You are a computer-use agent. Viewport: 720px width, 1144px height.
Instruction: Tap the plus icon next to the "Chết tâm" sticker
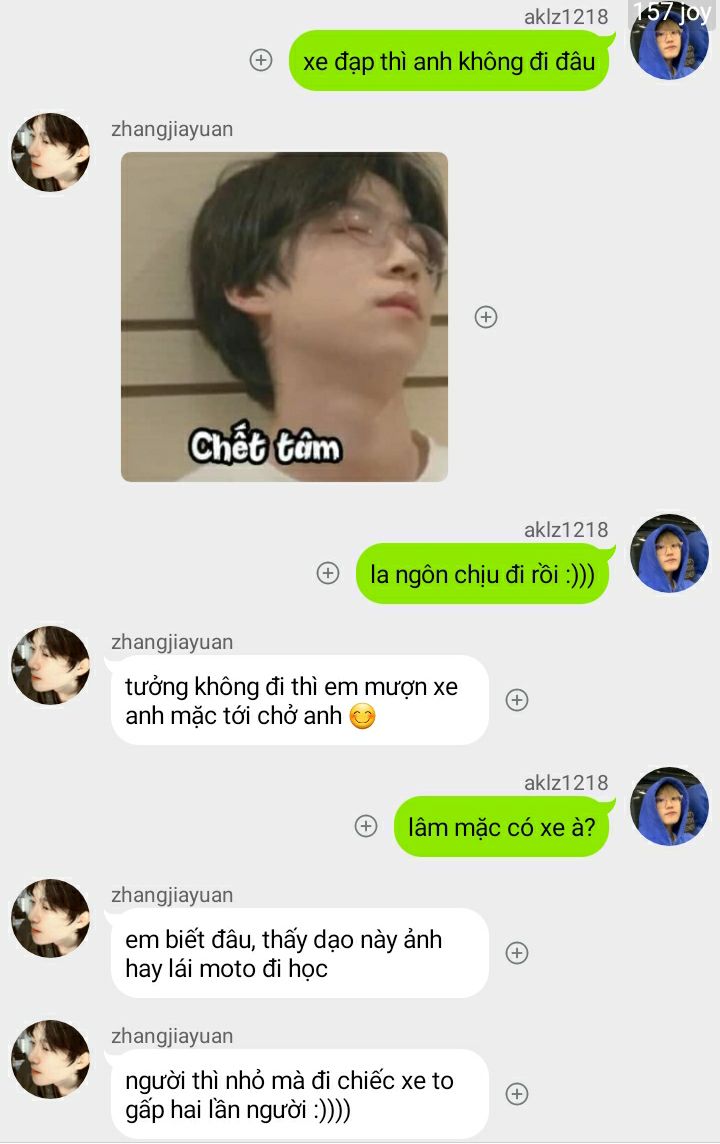486,317
